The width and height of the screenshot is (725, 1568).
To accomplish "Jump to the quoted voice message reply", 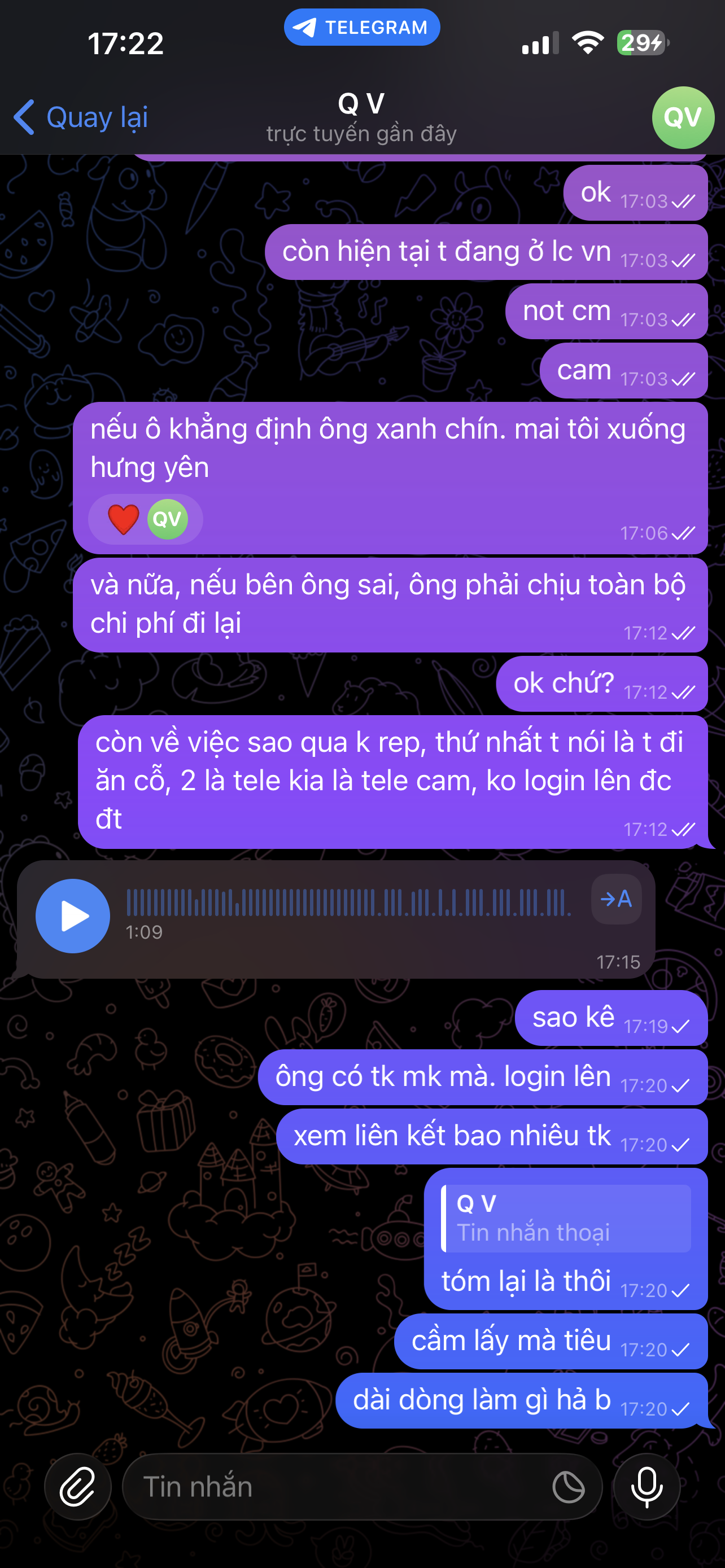I will tap(566, 1218).
